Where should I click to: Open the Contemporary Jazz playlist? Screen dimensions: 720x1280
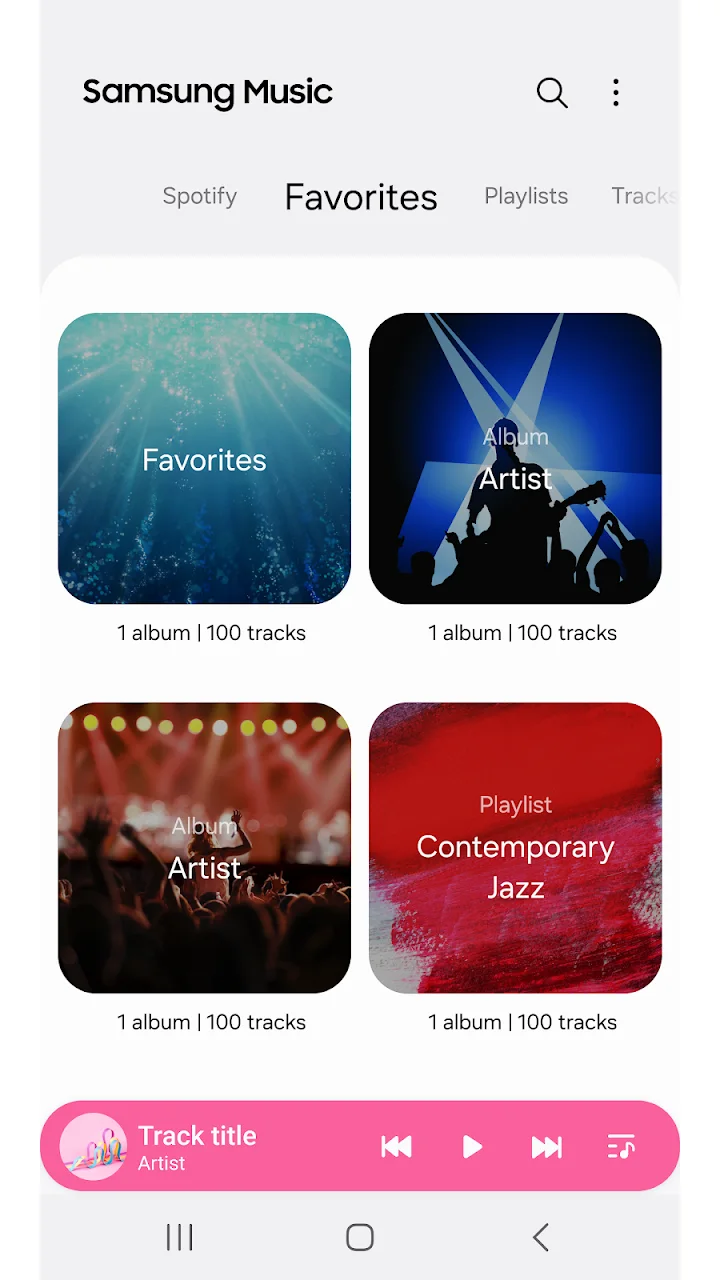pyautogui.click(x=515, y=848)
